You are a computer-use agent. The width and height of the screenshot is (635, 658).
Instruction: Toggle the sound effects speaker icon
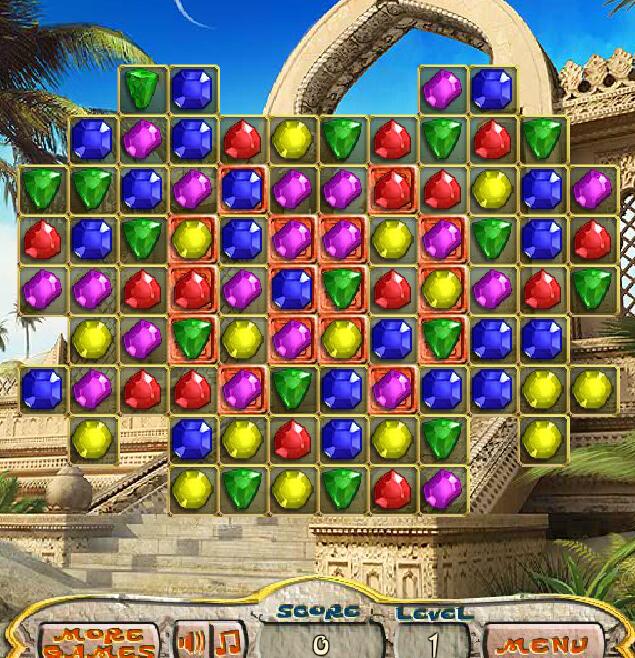pyautogui.click(x=191, y=640)
